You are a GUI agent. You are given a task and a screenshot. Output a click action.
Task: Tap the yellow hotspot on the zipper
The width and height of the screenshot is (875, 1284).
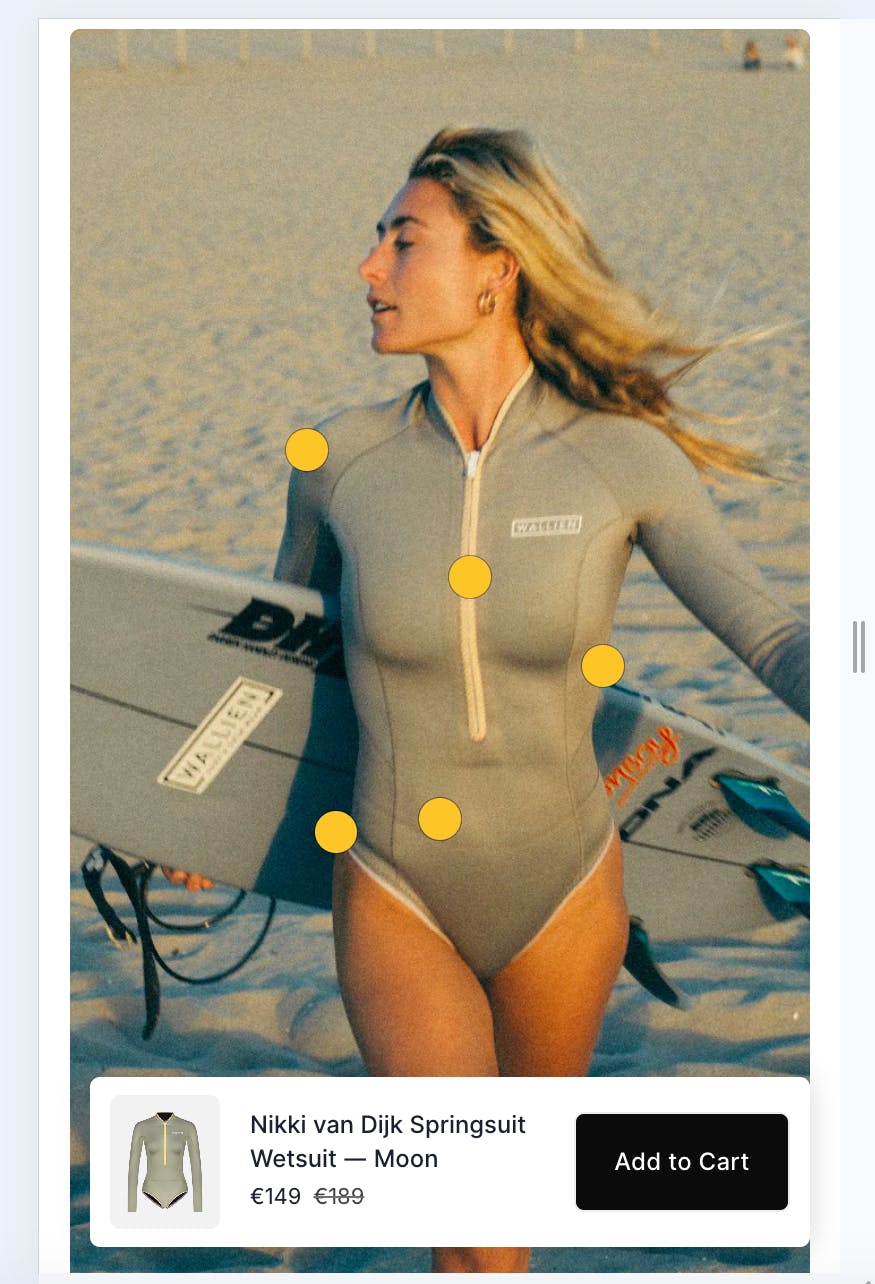[470, 577]
